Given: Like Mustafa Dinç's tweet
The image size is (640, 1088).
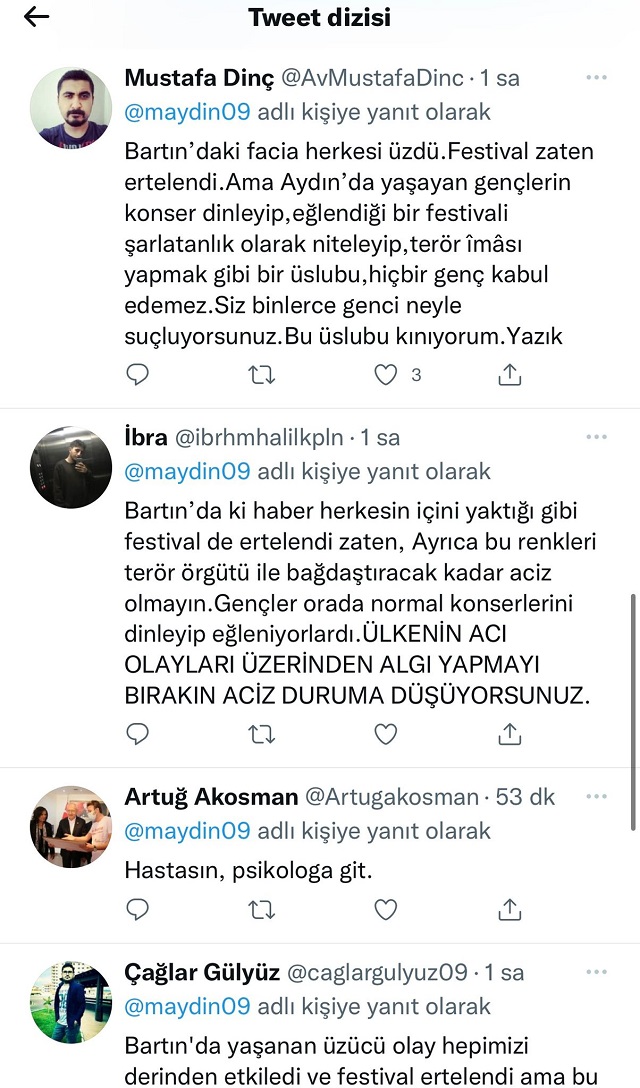Looking at the screenshot, I should pos(386,375).
